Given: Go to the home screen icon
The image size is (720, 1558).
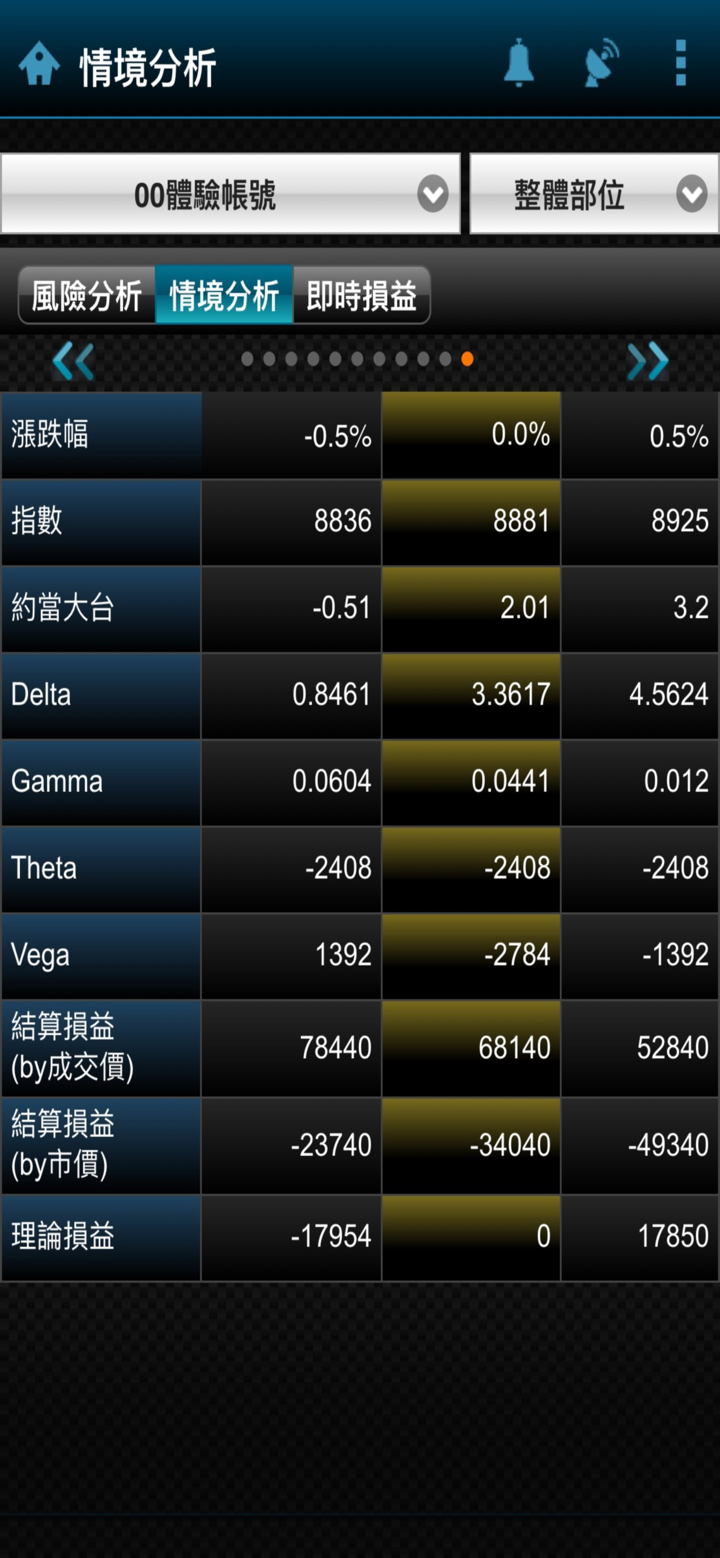Looking at the screenshot, I should [x=39, y=65].
